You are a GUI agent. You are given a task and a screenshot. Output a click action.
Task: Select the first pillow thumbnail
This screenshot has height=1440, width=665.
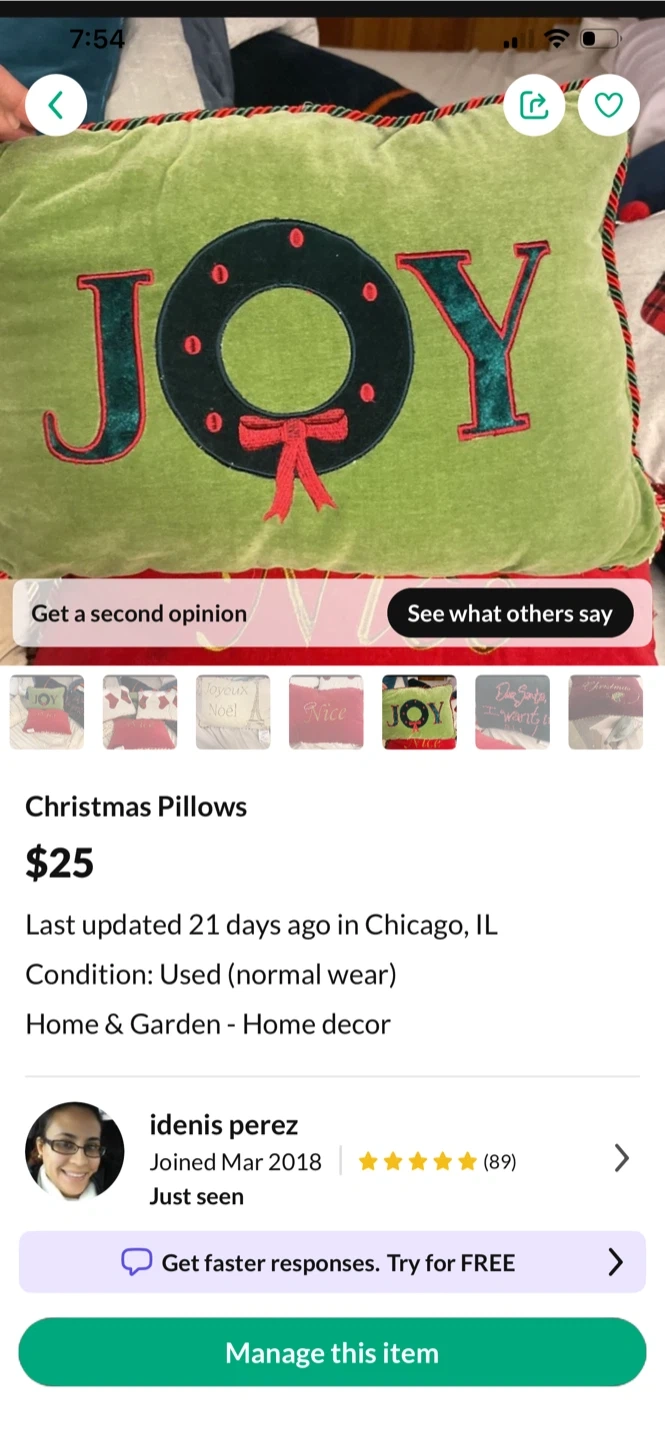point(47,712)
